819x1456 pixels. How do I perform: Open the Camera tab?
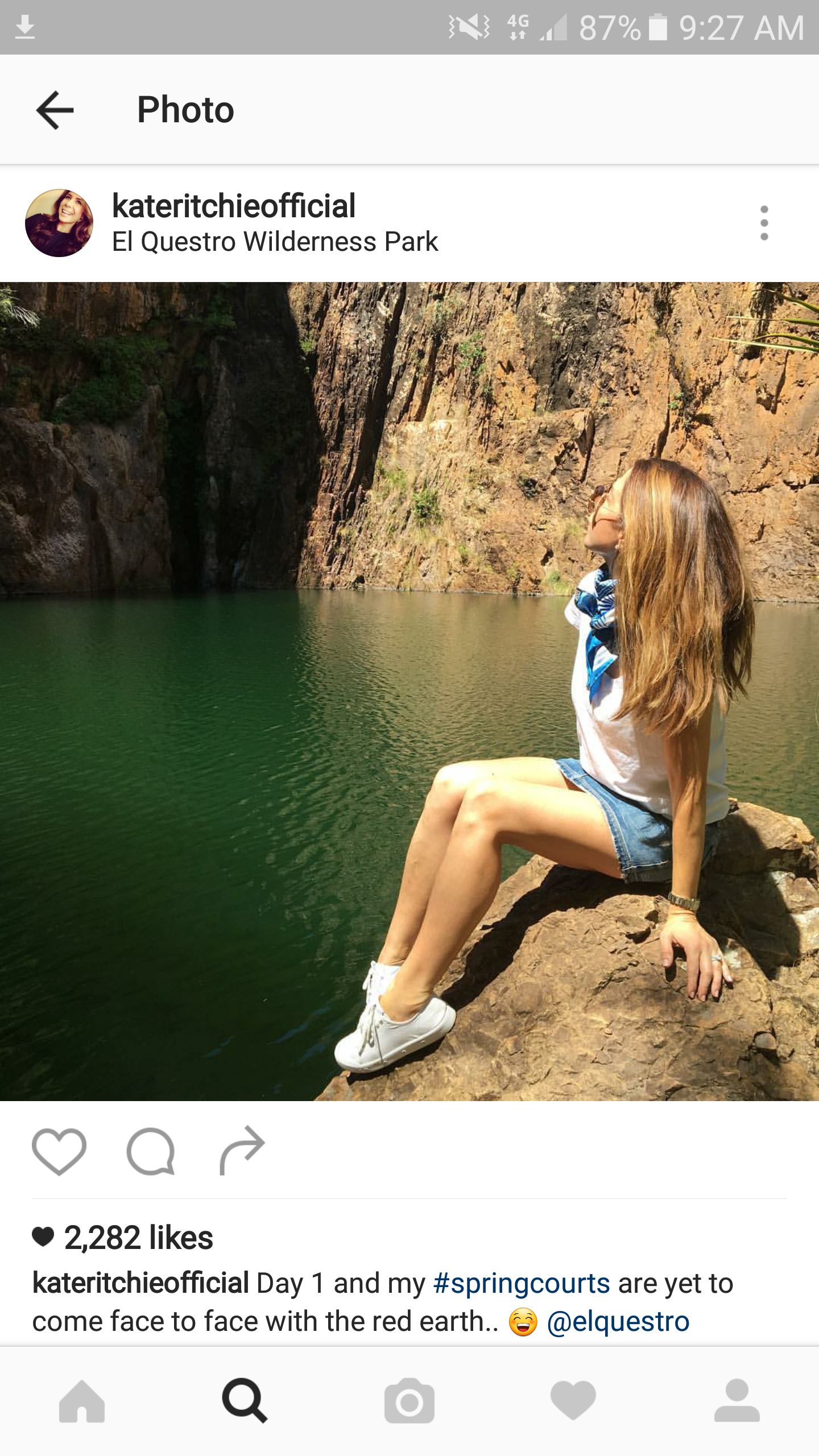click(x=409, y=1401)
